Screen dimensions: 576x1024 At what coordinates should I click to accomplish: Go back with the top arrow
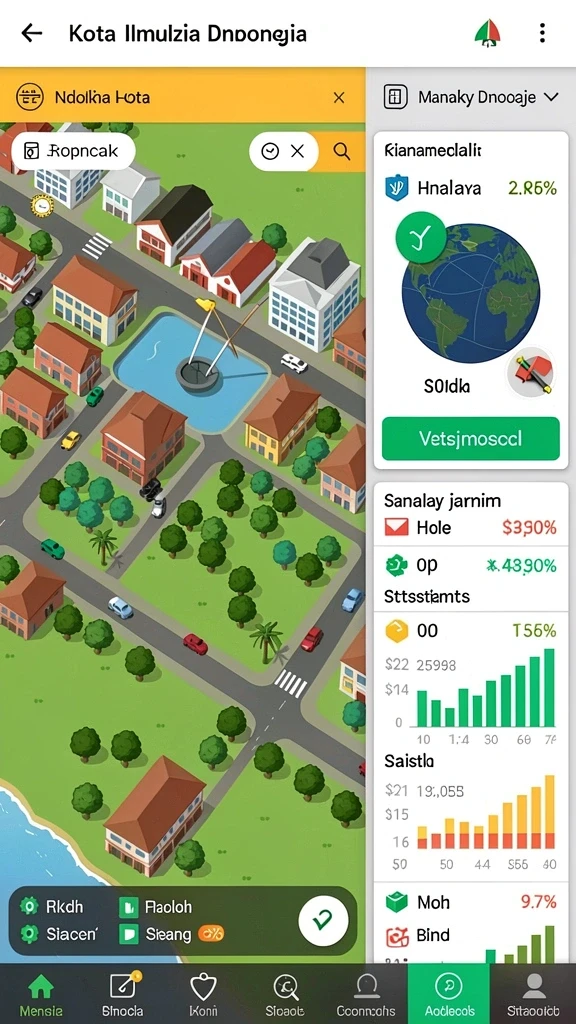31,33
